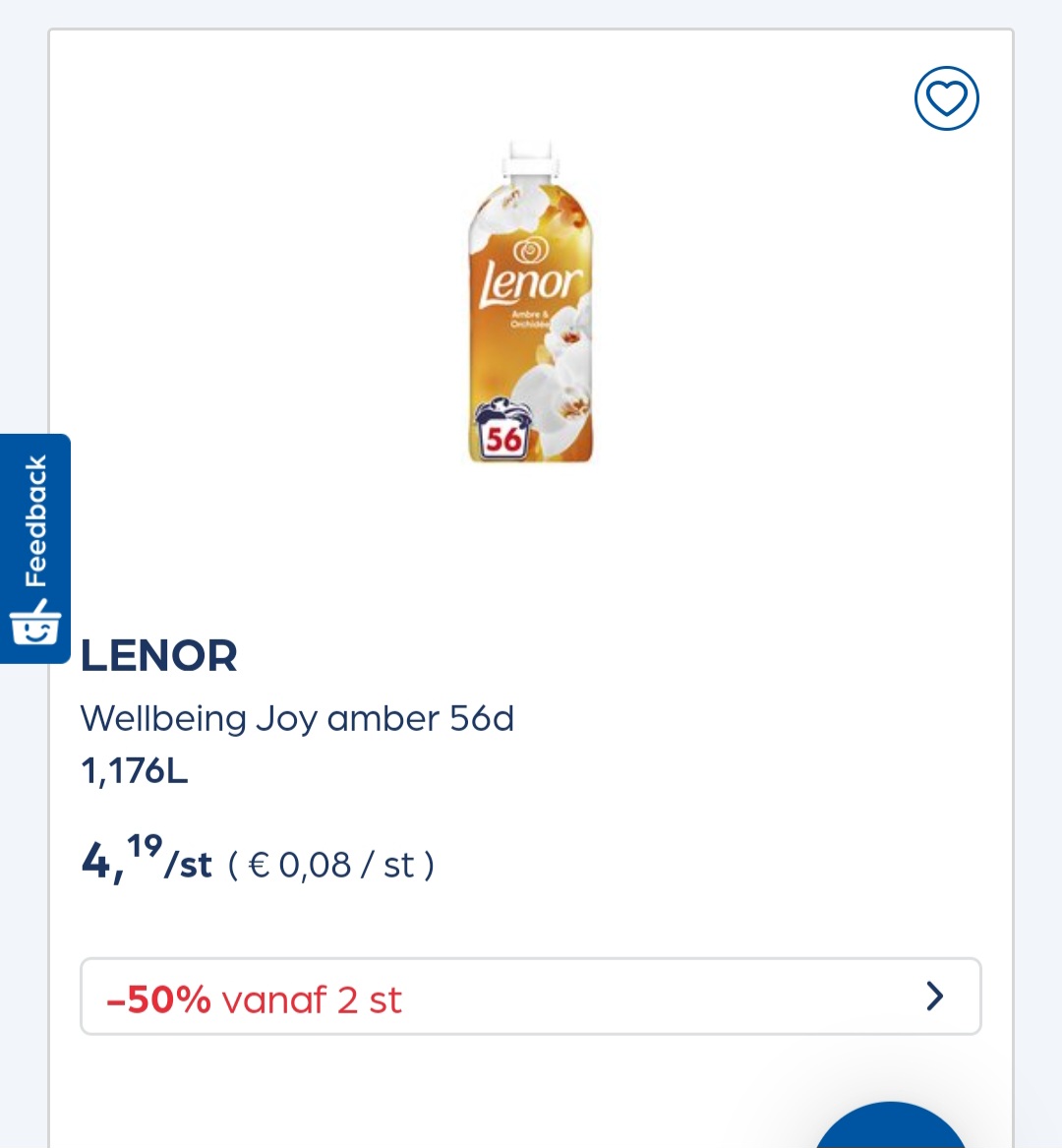The height and width of the screenshot is (1148, 1062).
Task: Open the blue circular action button at bottom right
Action: (891, 1131)
